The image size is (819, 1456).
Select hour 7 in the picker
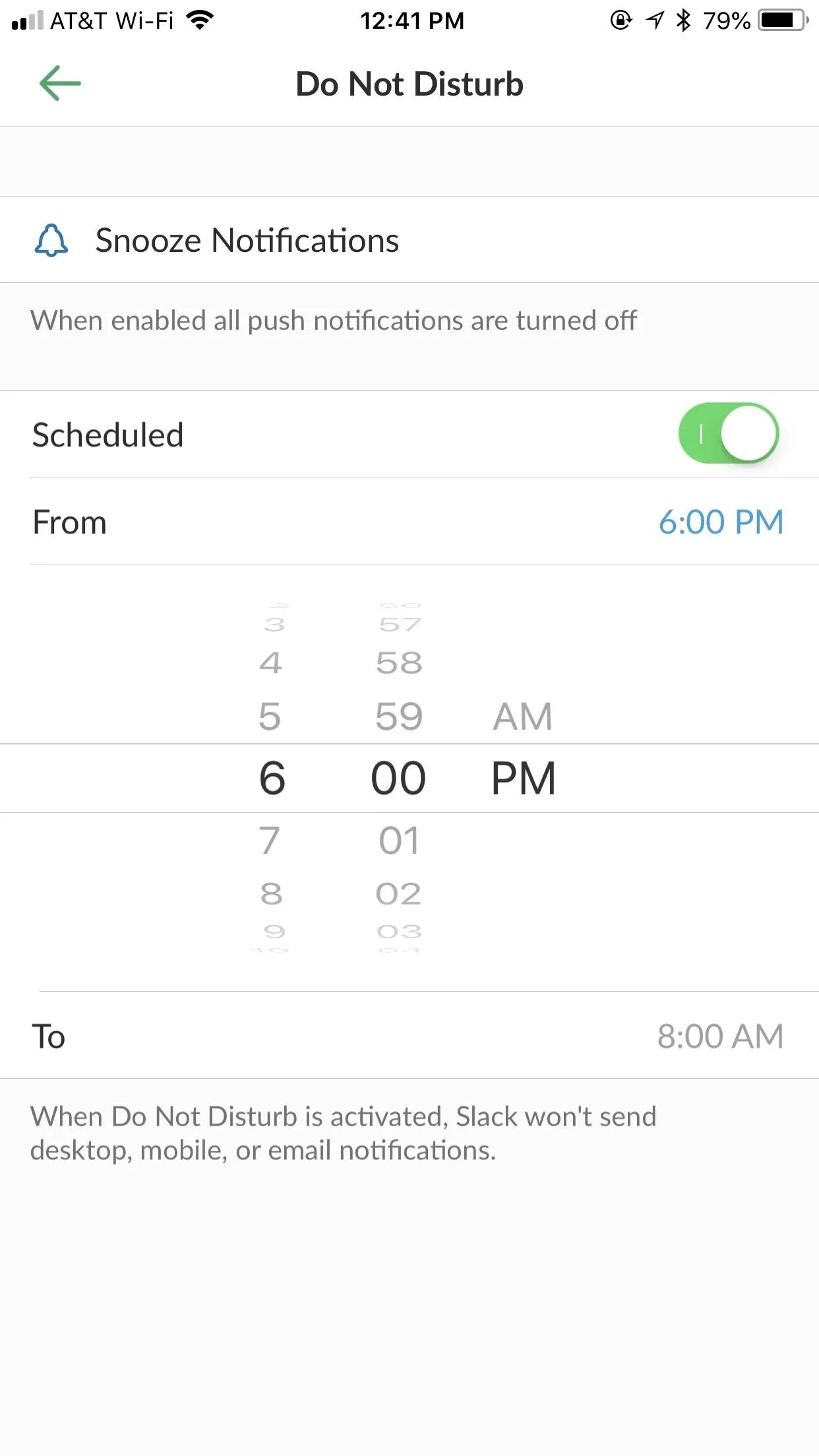[x=270, y=841]
